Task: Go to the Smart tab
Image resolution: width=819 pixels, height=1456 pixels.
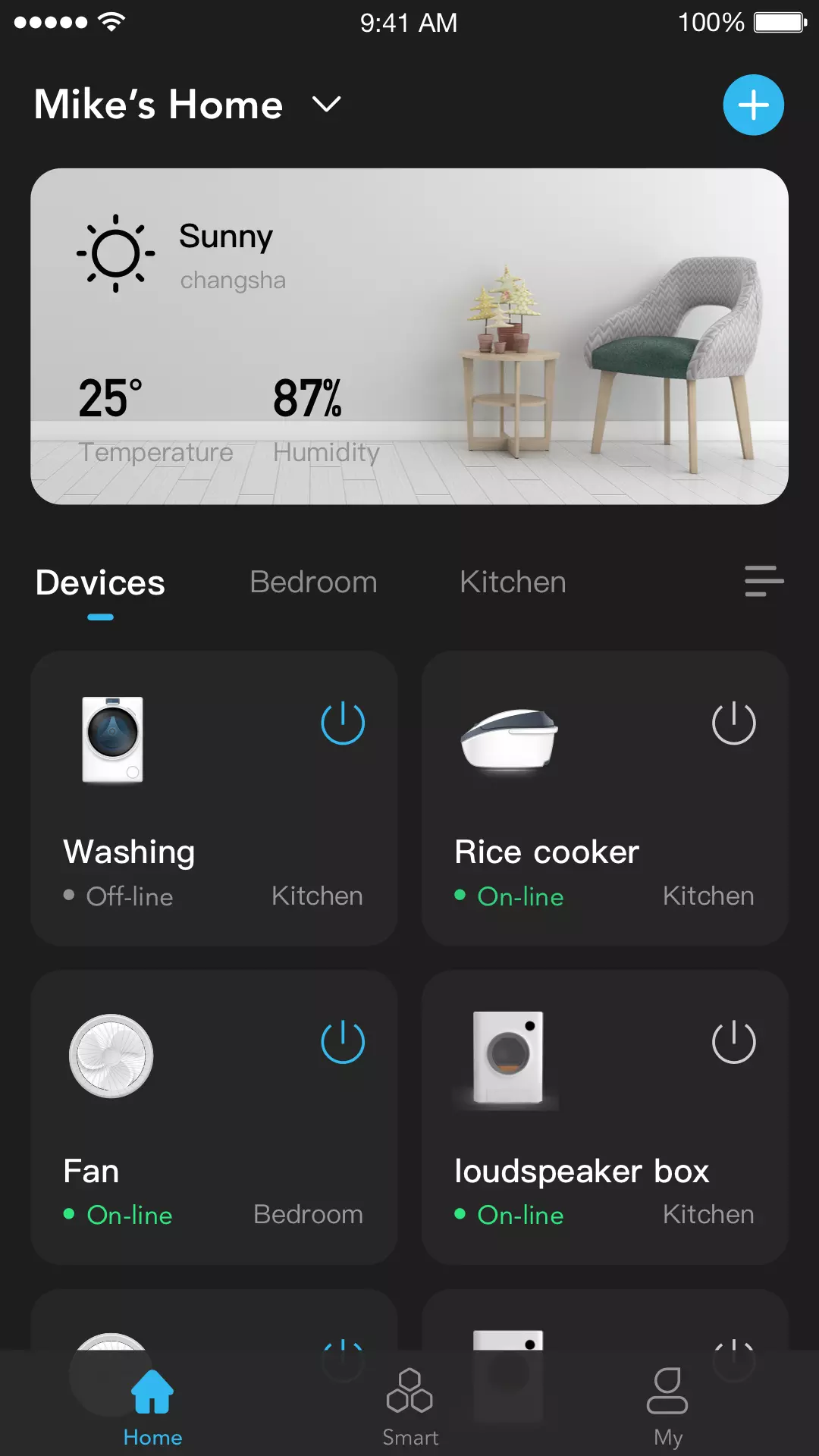Action: point(409,1407)
